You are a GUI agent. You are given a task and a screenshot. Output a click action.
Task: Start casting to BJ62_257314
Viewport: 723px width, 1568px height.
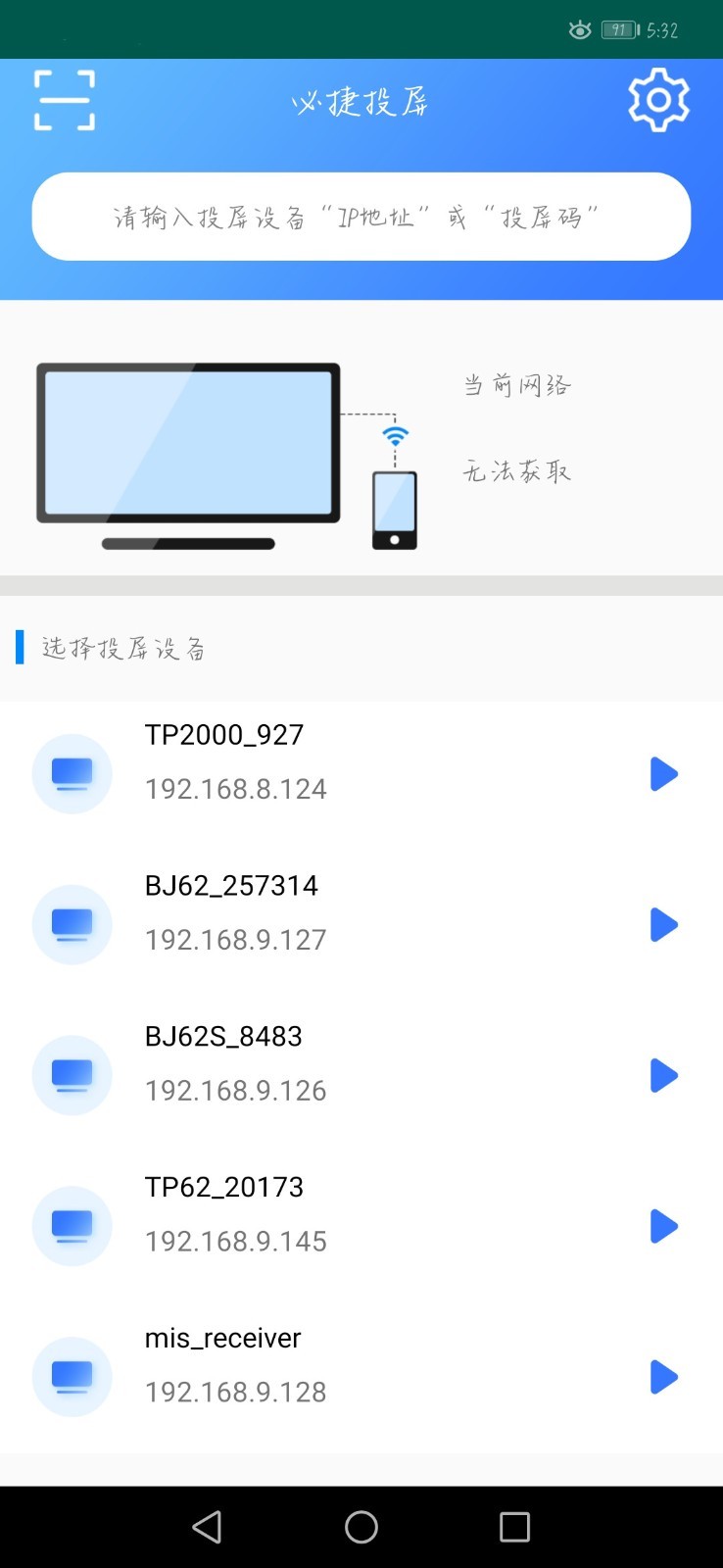tap(663, 924)
